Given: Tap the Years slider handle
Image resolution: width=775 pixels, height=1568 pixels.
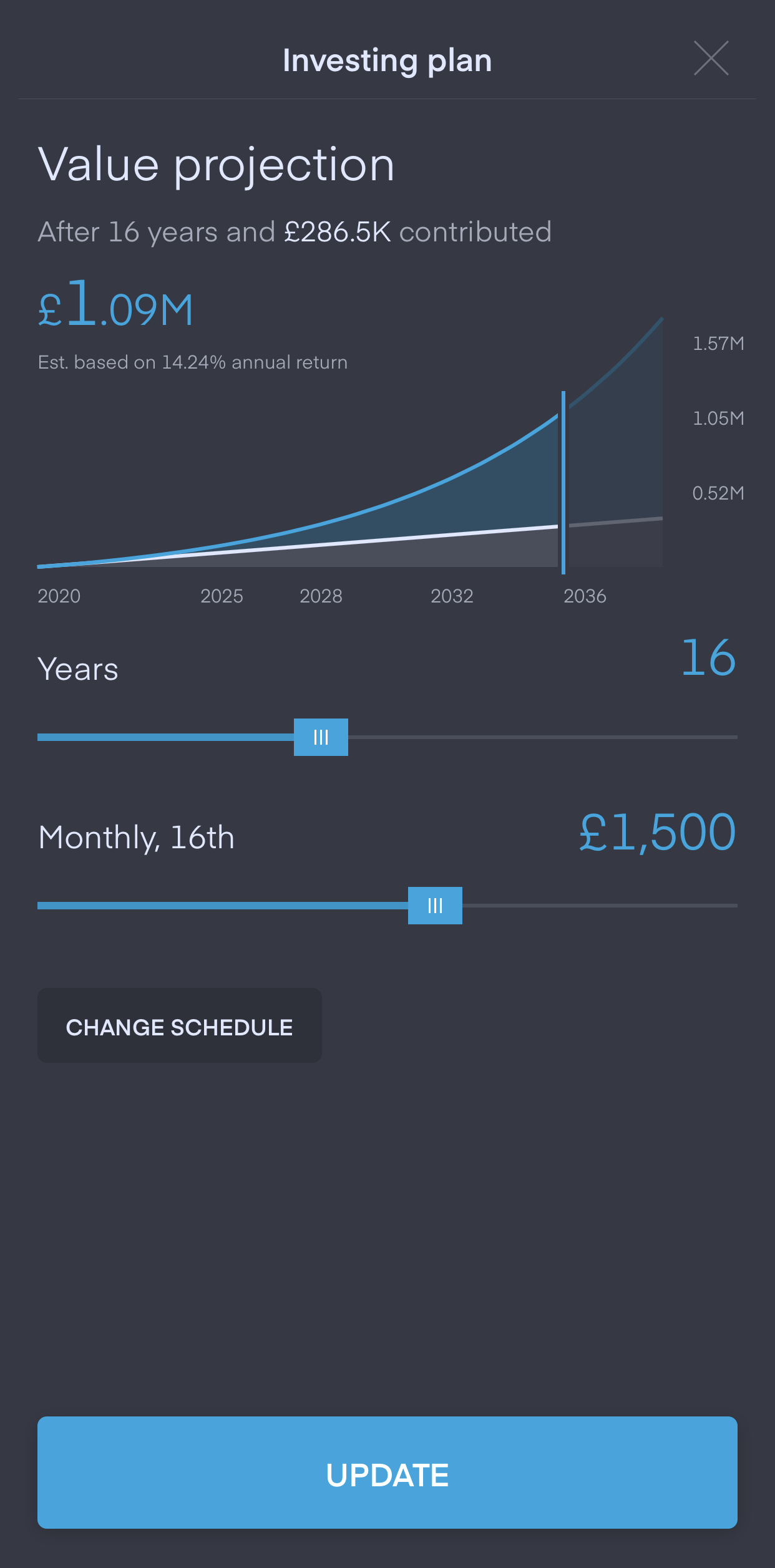Looking at the screenshot, I should [321, 737].
